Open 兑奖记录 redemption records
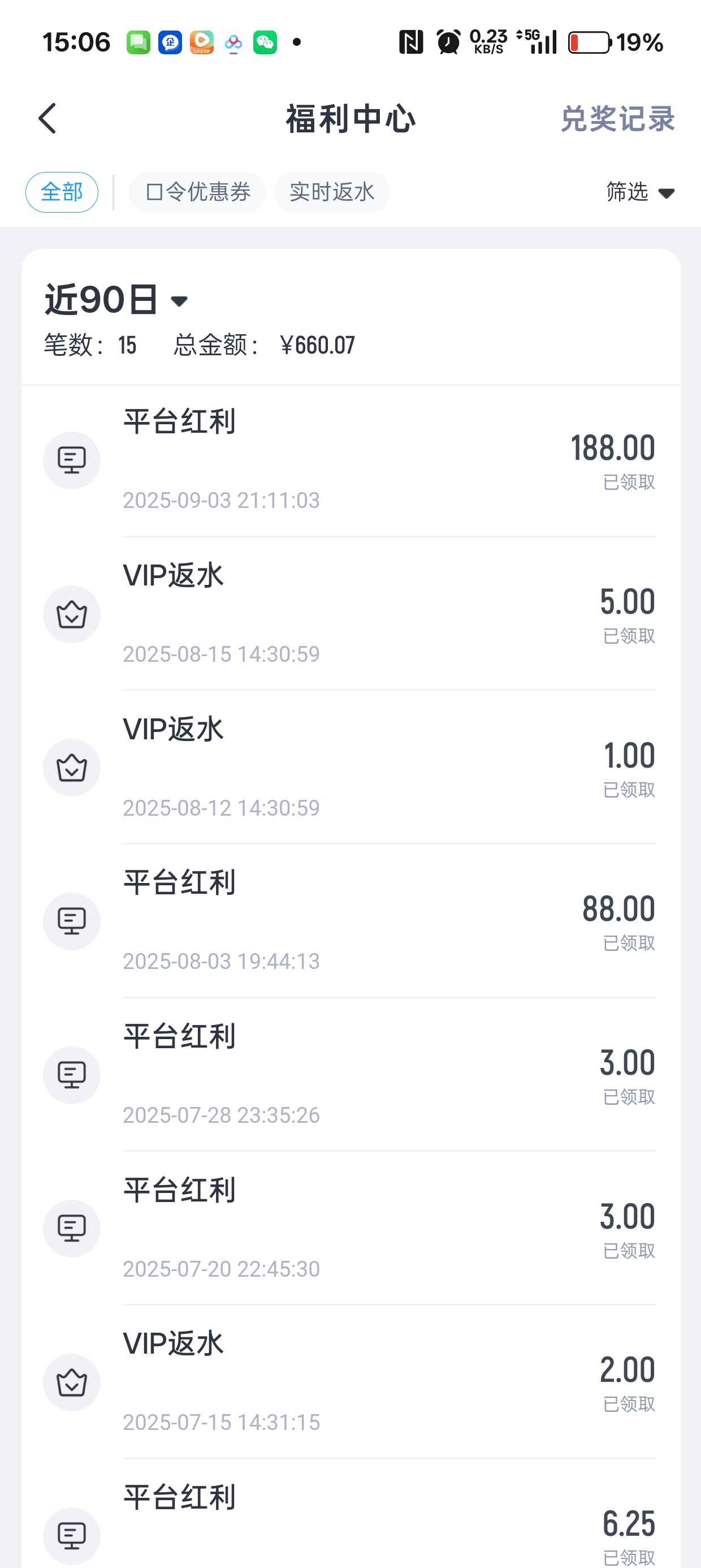 pyautogui.click(x=617, y=119)
